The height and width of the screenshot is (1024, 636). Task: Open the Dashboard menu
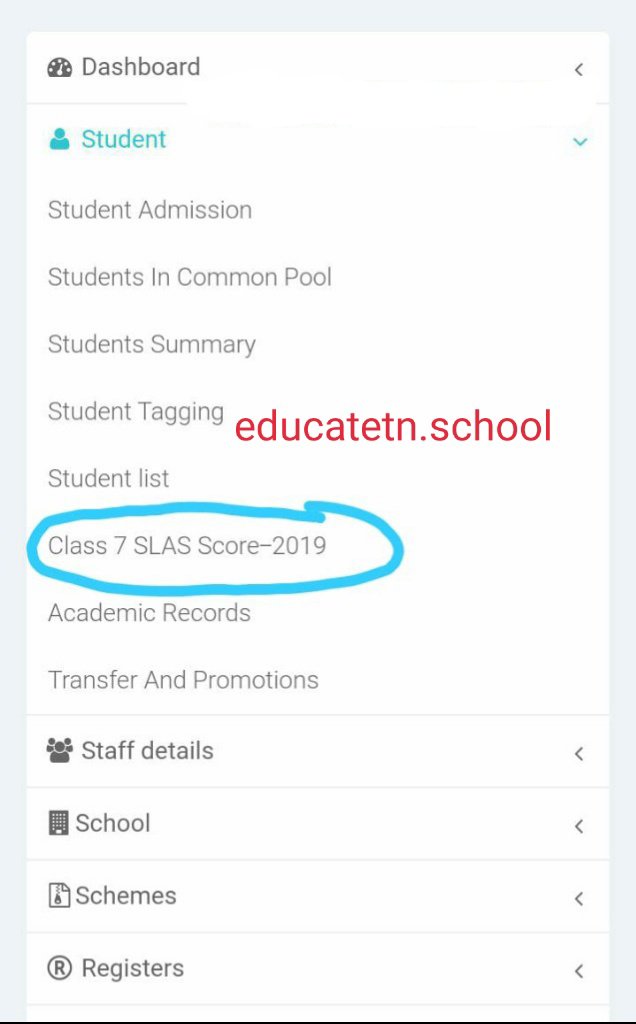(x=140, y=68)
